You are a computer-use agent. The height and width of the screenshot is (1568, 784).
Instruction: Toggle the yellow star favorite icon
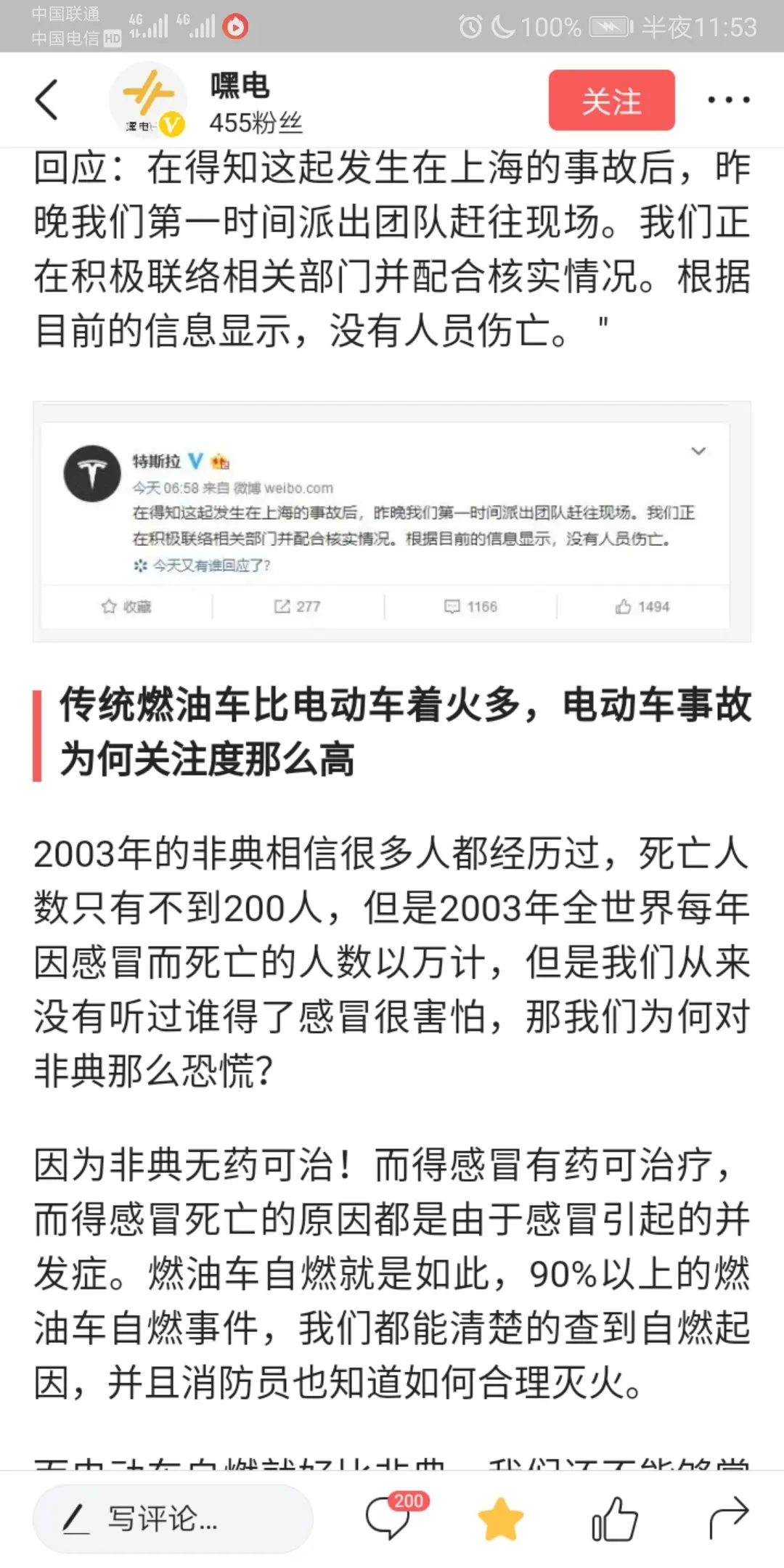pyautogui.click(x=501, y=1519)
